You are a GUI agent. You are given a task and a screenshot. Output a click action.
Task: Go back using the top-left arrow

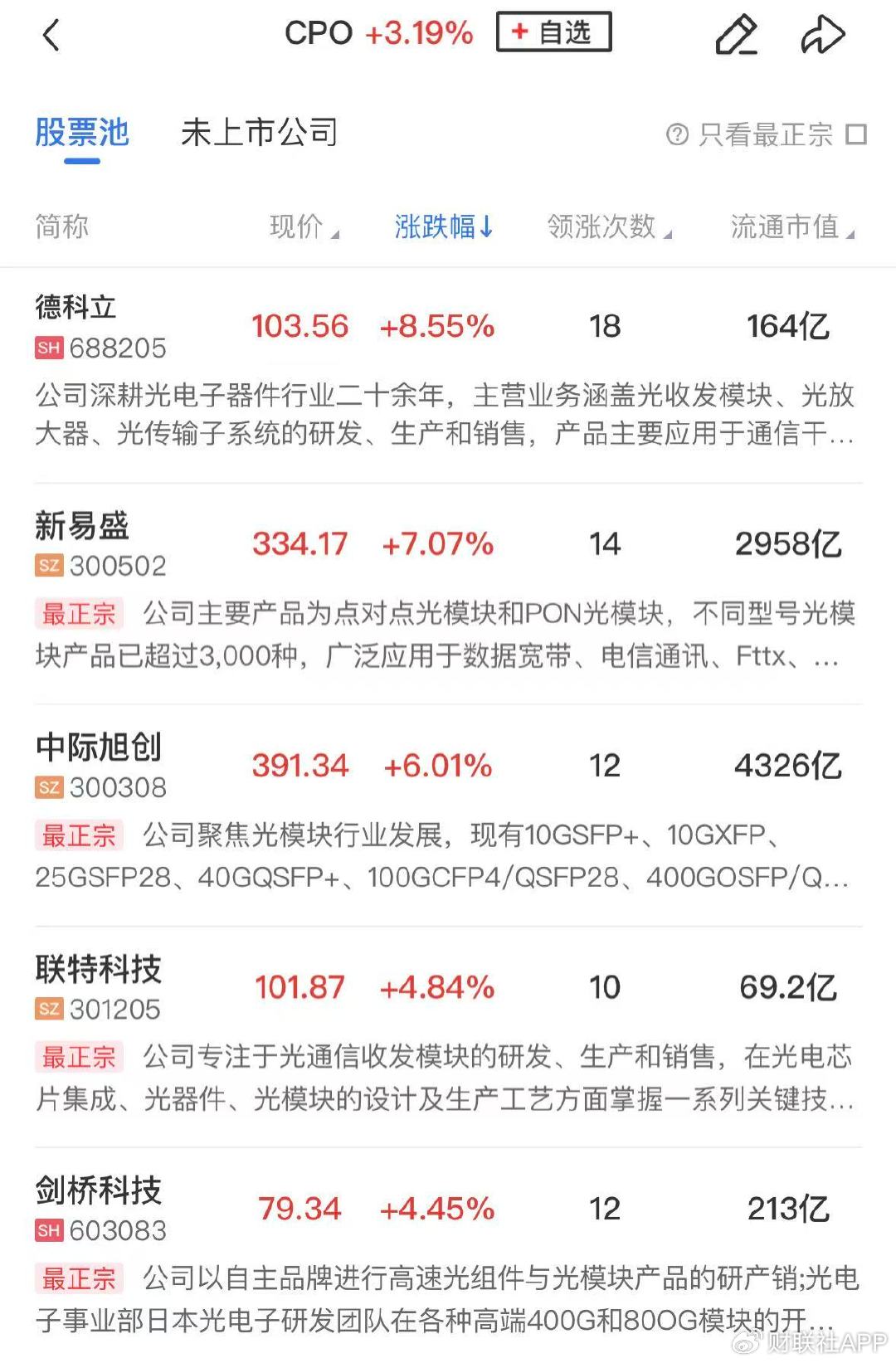tap(51, 35)
